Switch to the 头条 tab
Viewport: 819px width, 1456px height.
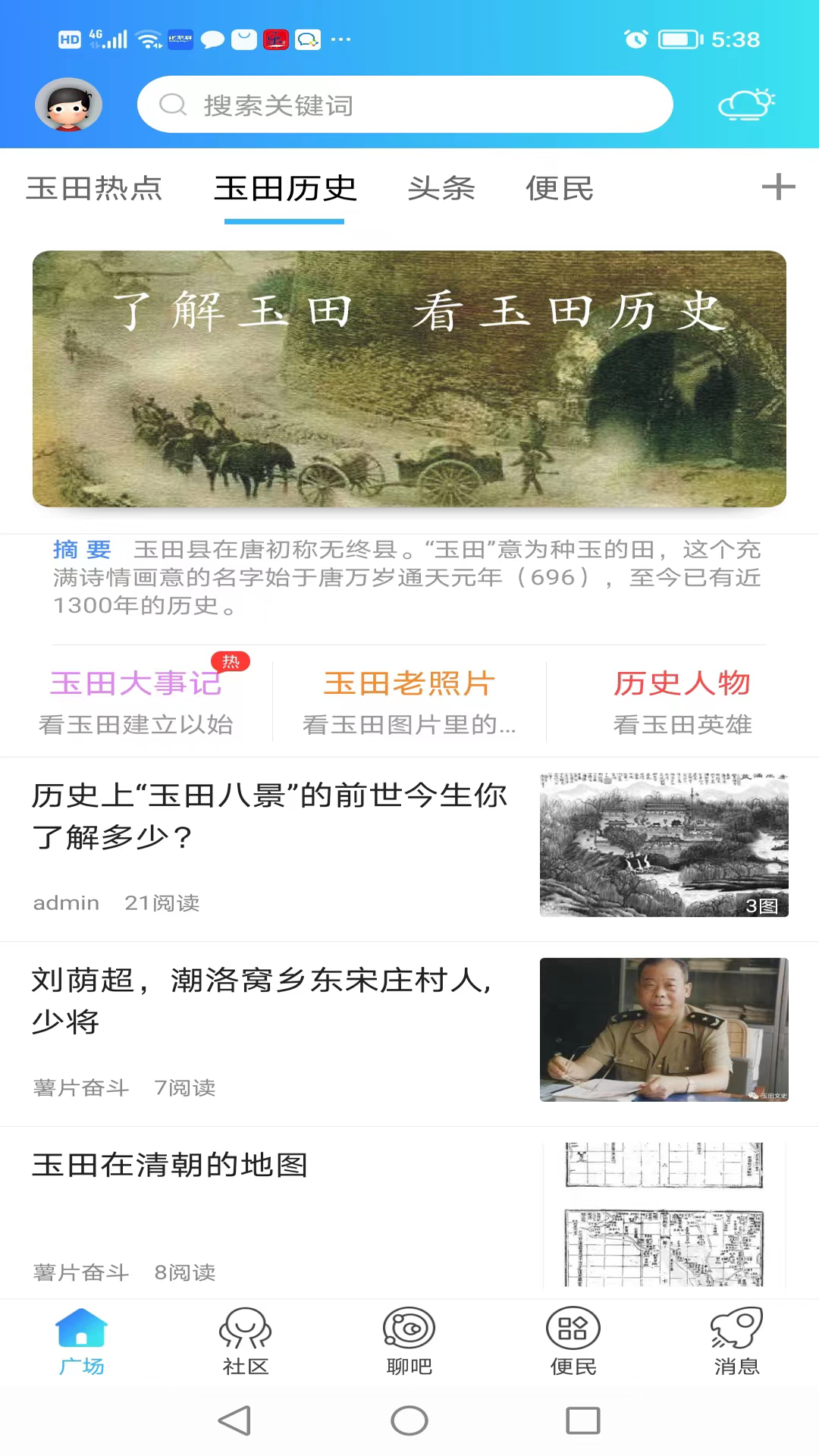441,190
